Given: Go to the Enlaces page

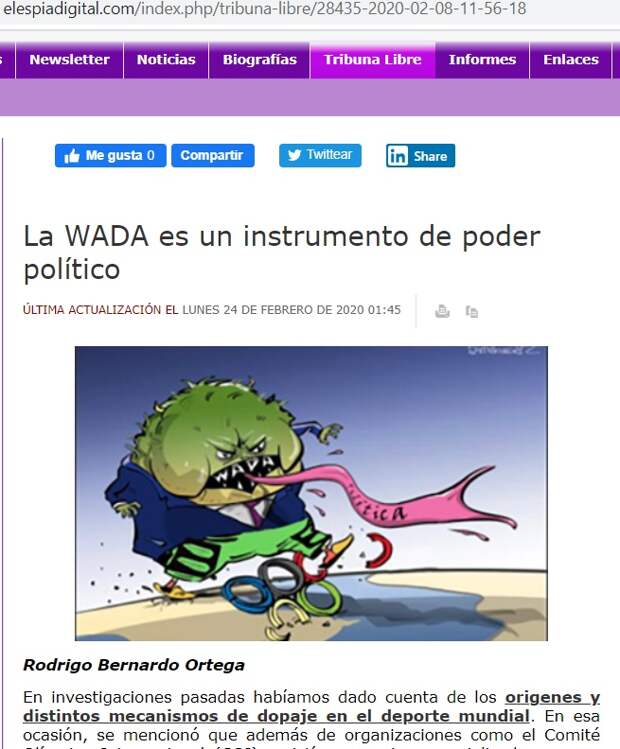Looking at the screenshot, I should tap(570, 60).
